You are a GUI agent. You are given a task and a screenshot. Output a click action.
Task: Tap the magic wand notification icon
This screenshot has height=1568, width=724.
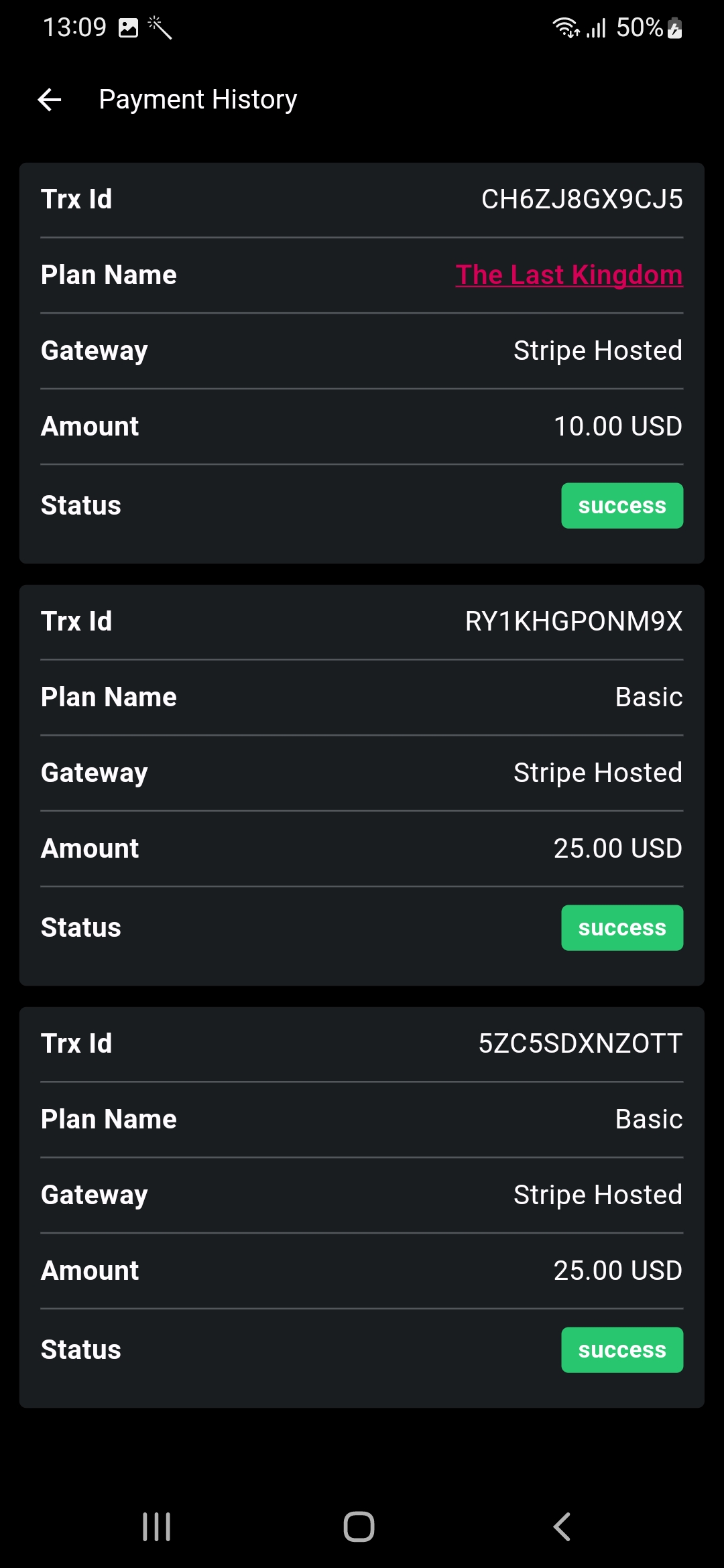(159, 27)
